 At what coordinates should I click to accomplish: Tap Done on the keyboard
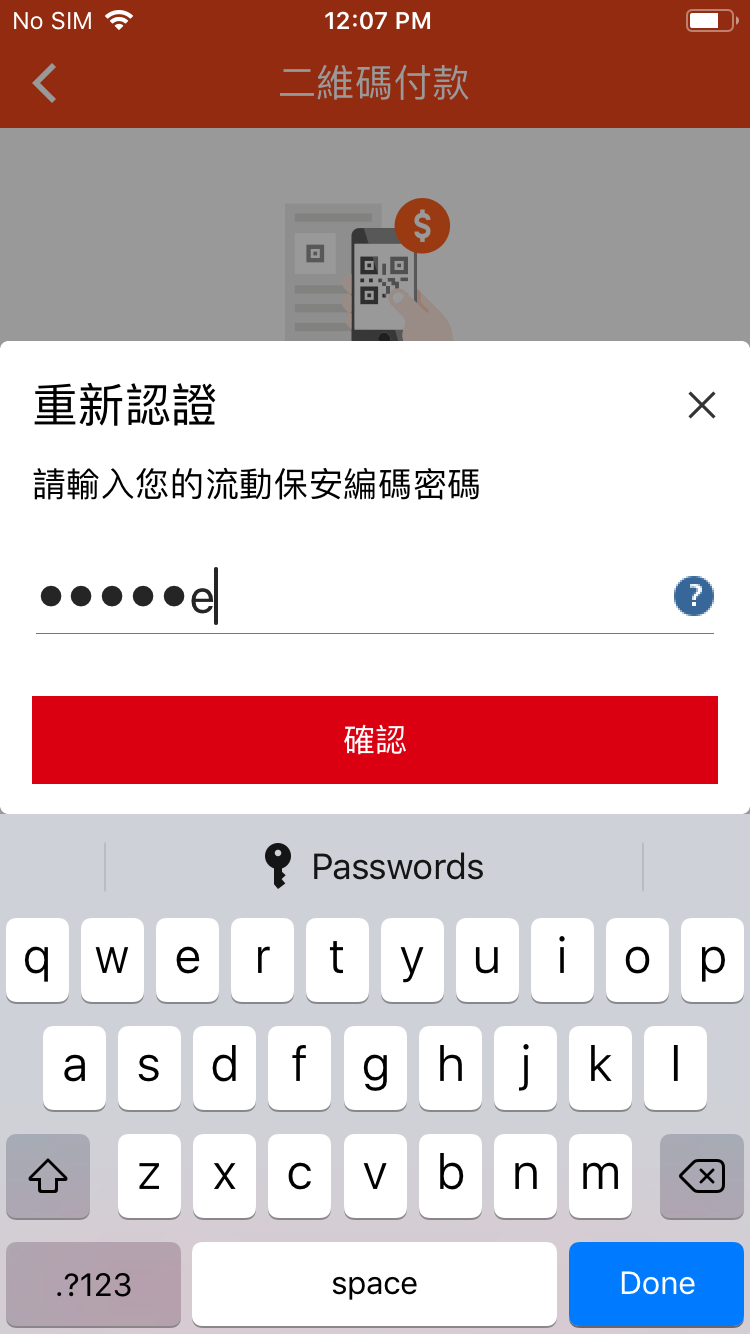[657, 1284]
